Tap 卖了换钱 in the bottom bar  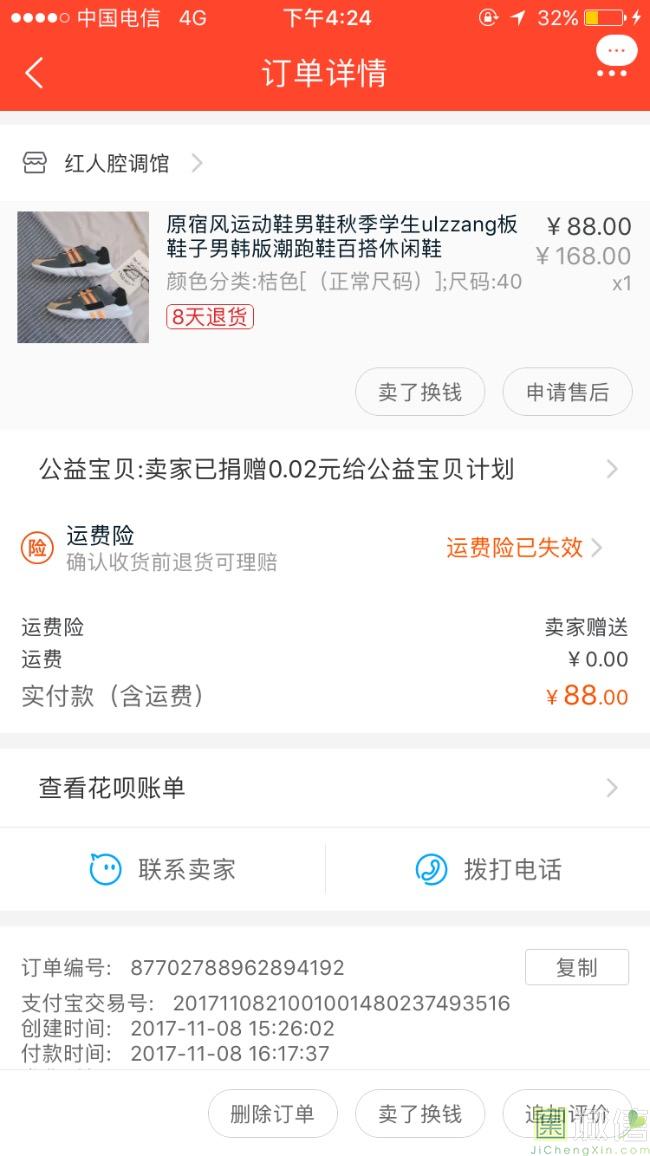(420, 1114)
